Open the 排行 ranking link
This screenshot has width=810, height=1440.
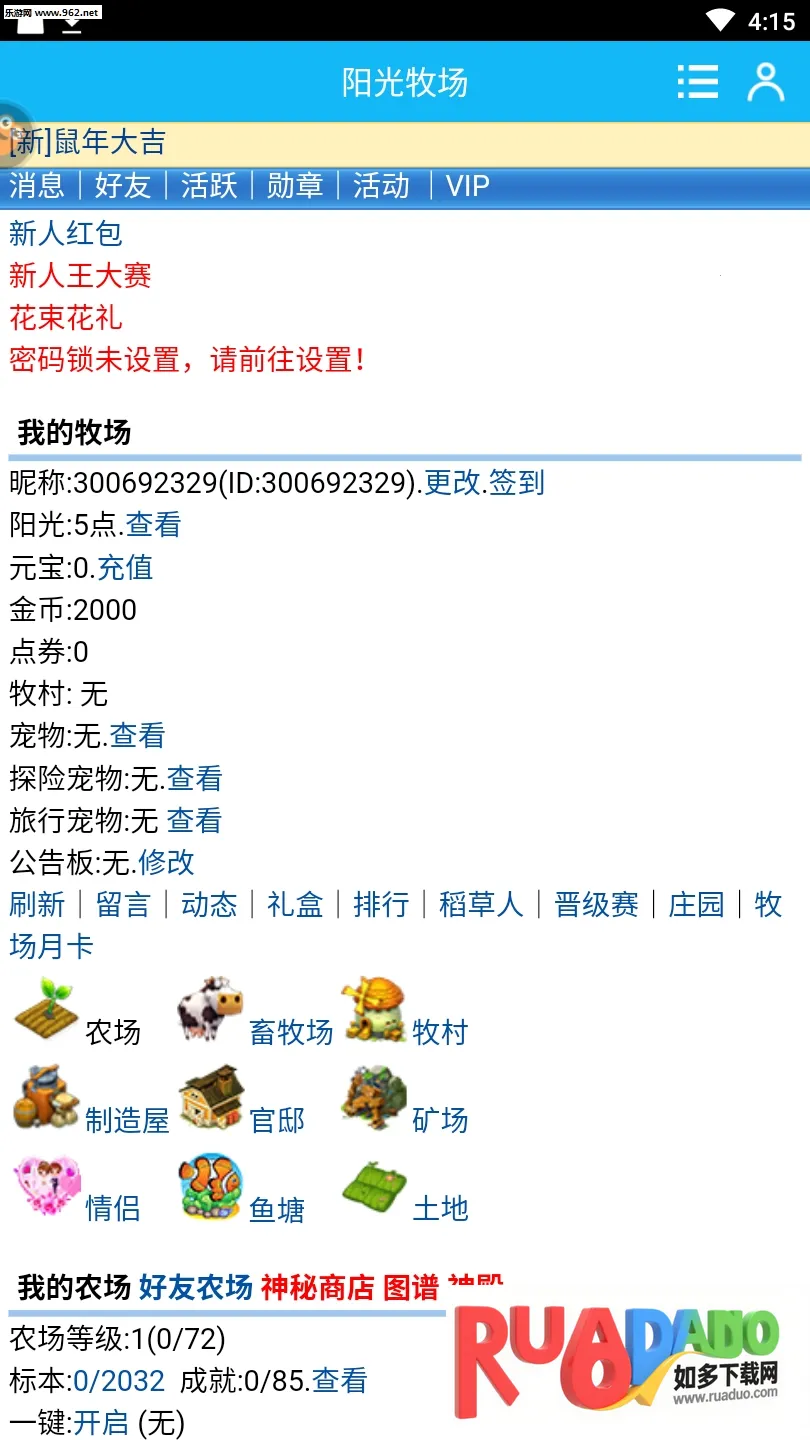[381, 905]
